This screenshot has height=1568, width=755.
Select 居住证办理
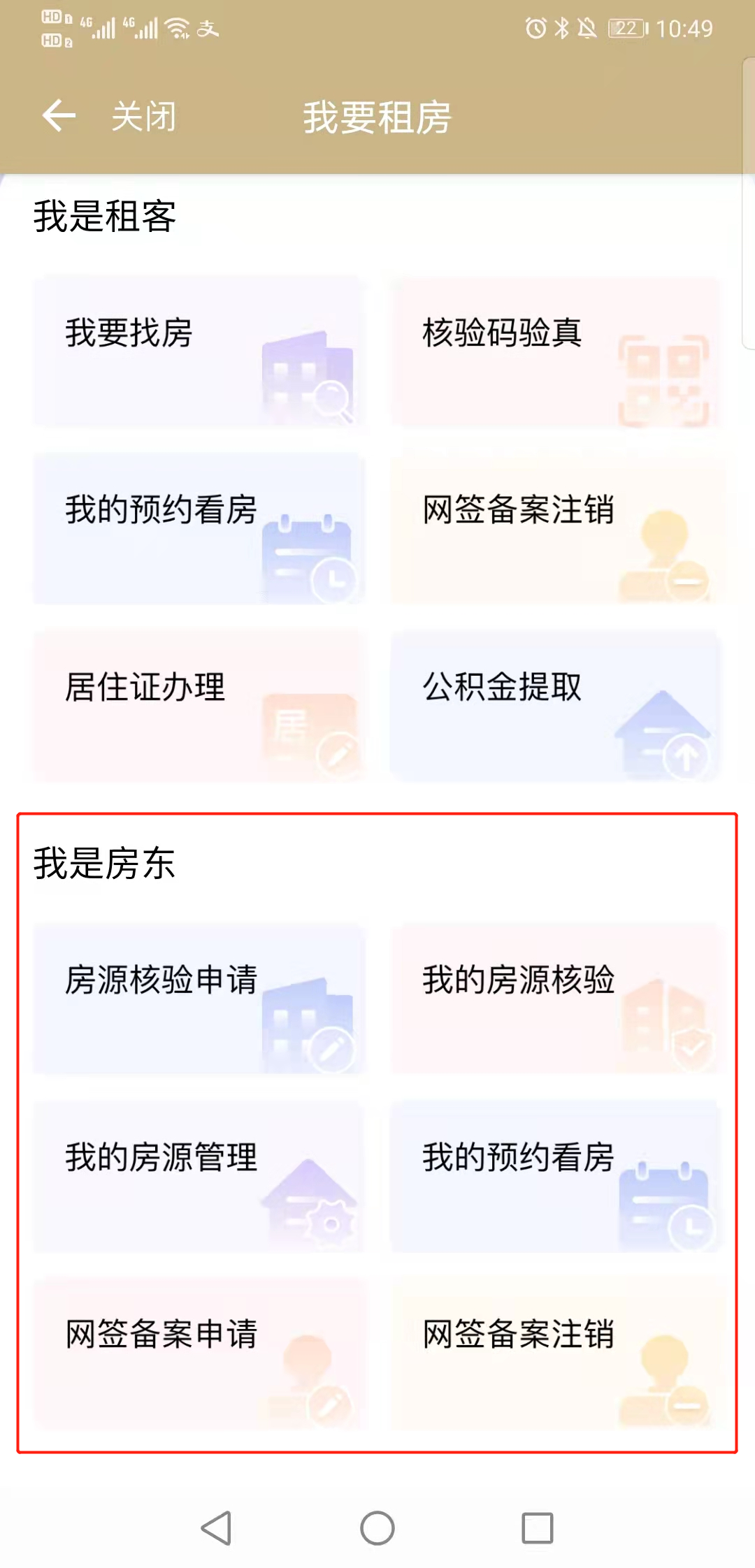[199, 706]
